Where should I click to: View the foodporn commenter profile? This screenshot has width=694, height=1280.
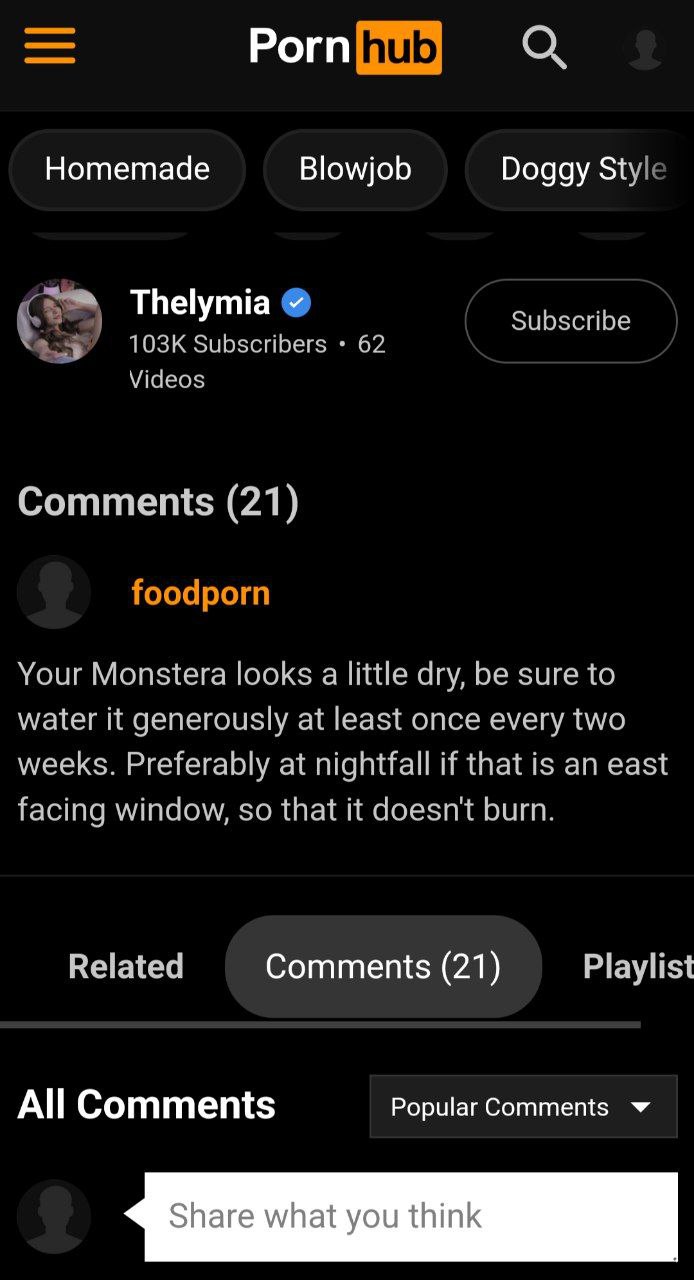pos(200,592)
